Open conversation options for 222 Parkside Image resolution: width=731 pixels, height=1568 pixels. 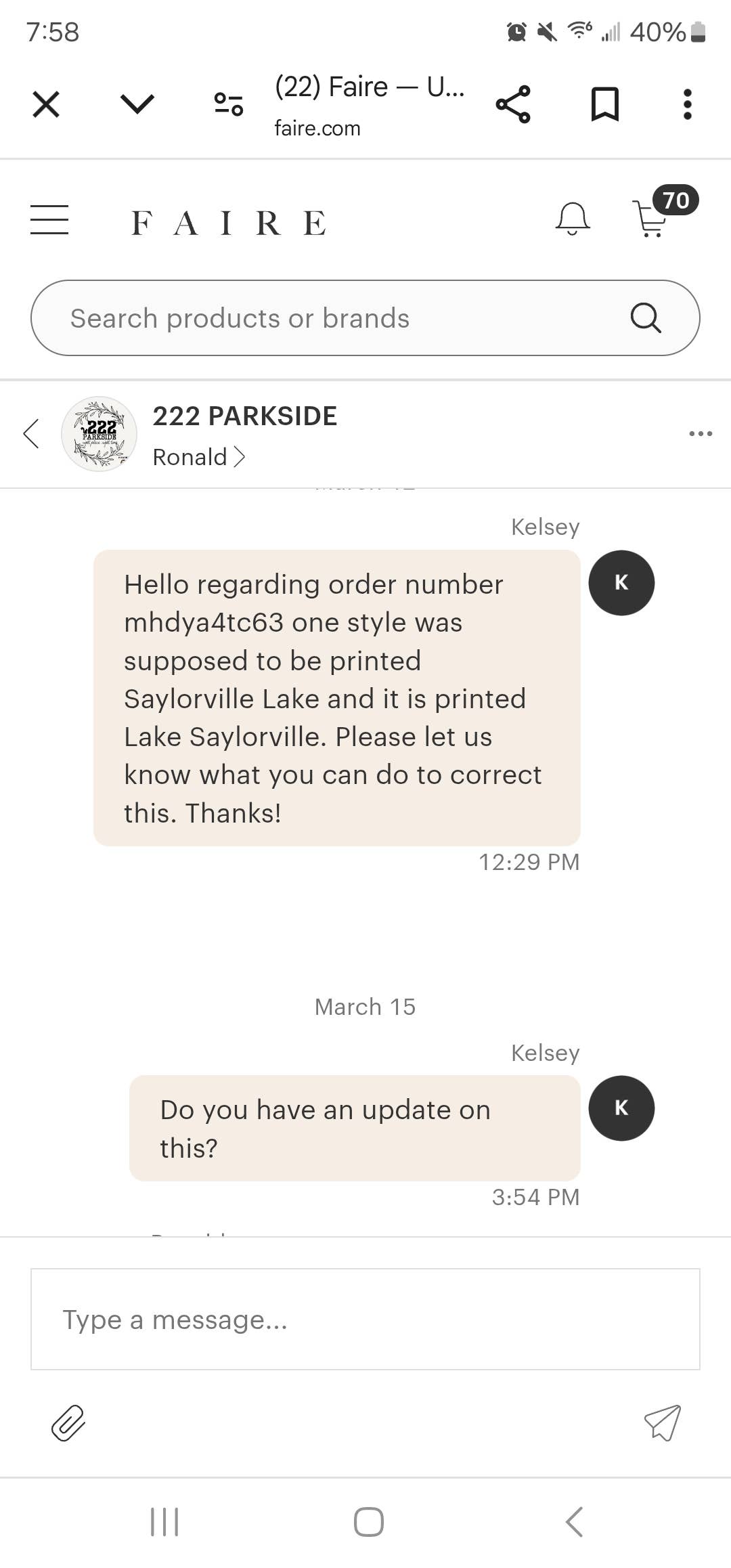[x=700, y=433]
